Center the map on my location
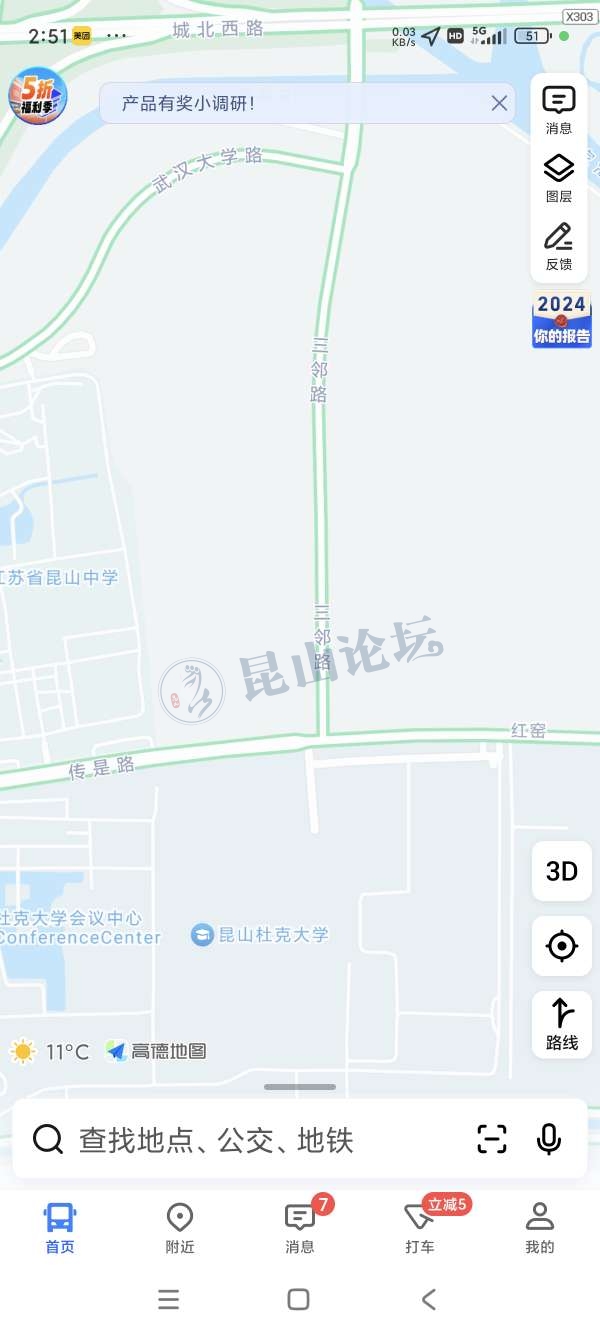The height and width of the screenshot is (1335, 600). tap(562, 945)
